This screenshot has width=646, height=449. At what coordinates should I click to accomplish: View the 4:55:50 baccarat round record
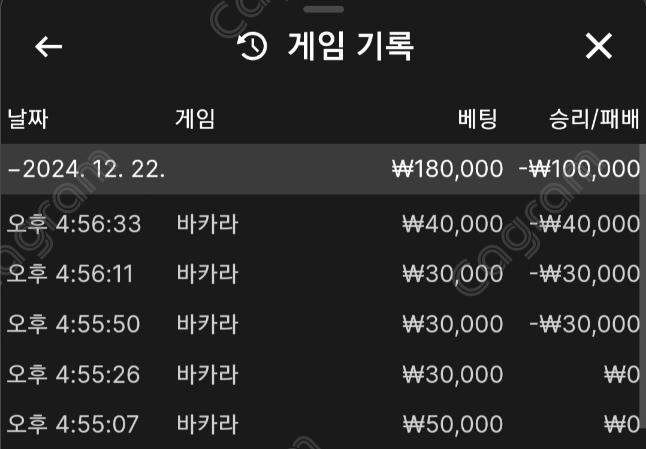[322, 324]
